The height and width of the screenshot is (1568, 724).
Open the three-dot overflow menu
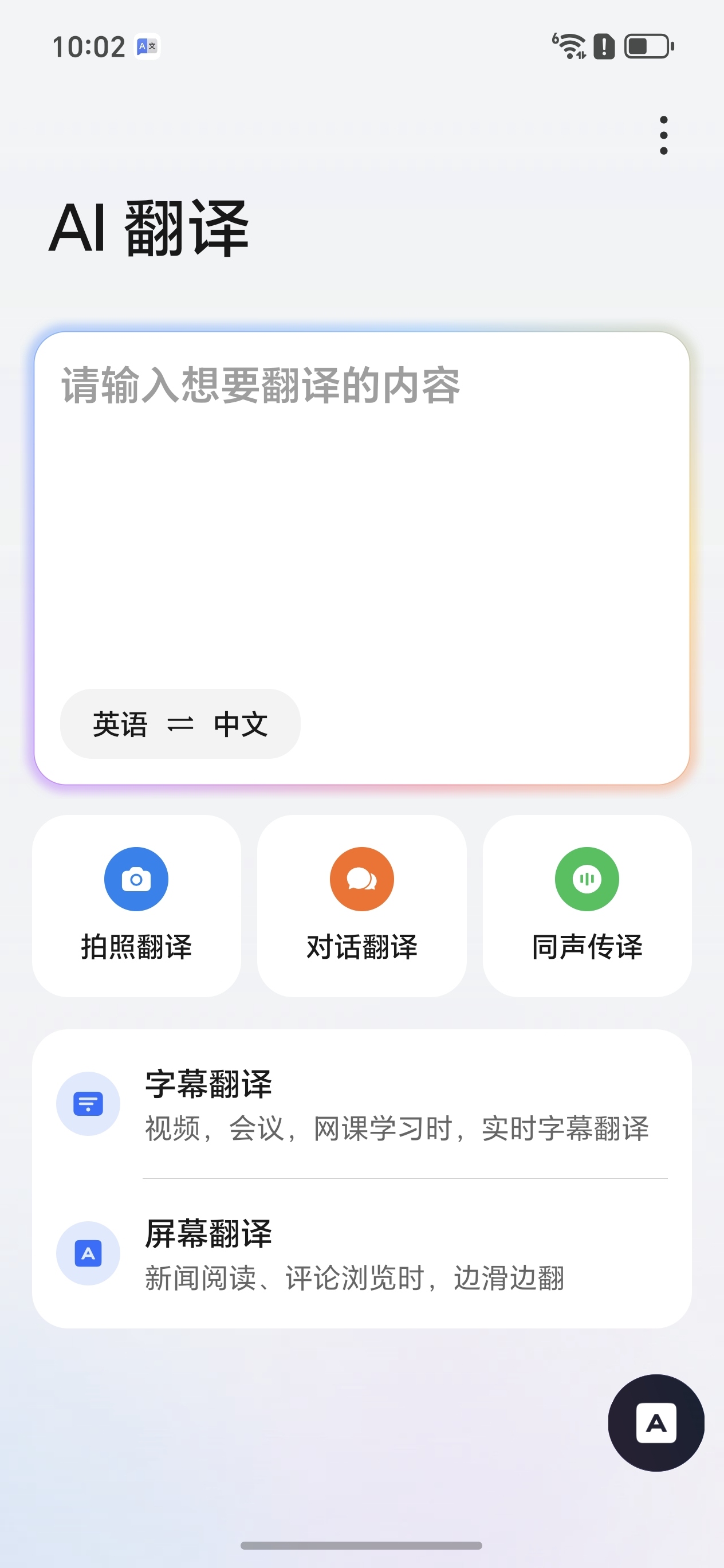664,135
